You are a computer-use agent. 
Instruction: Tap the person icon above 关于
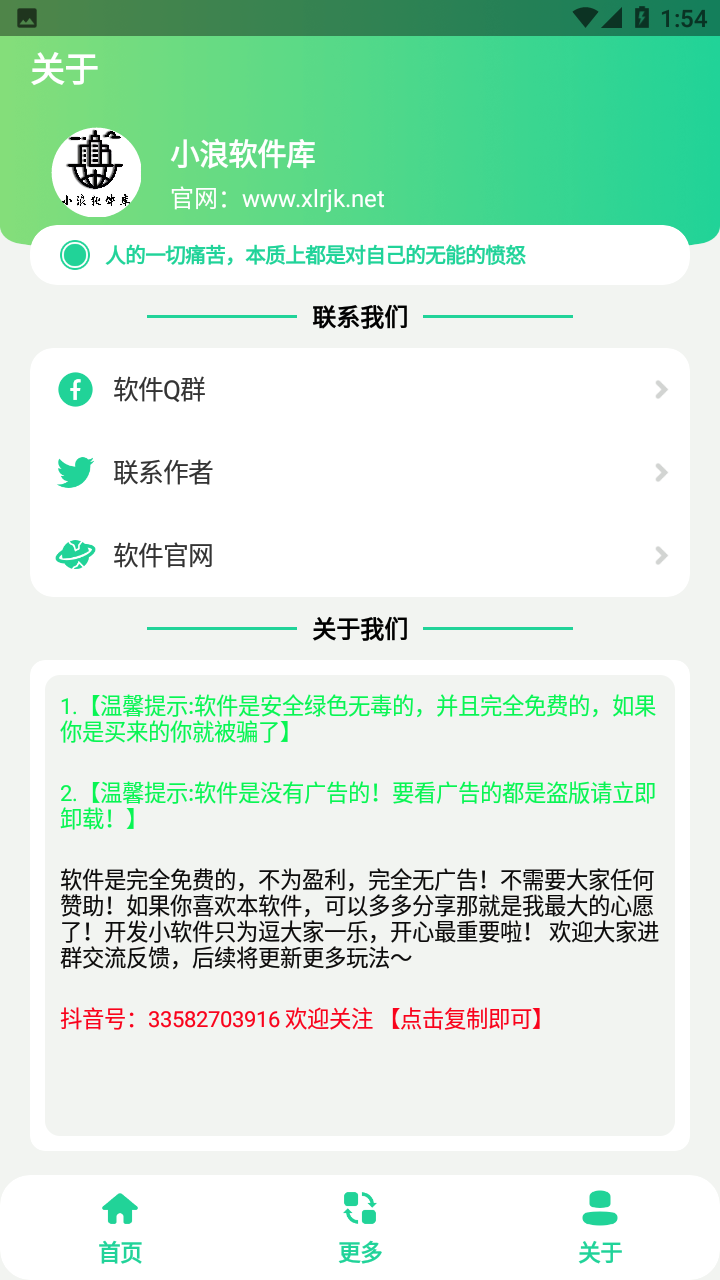pos(600,1209)
